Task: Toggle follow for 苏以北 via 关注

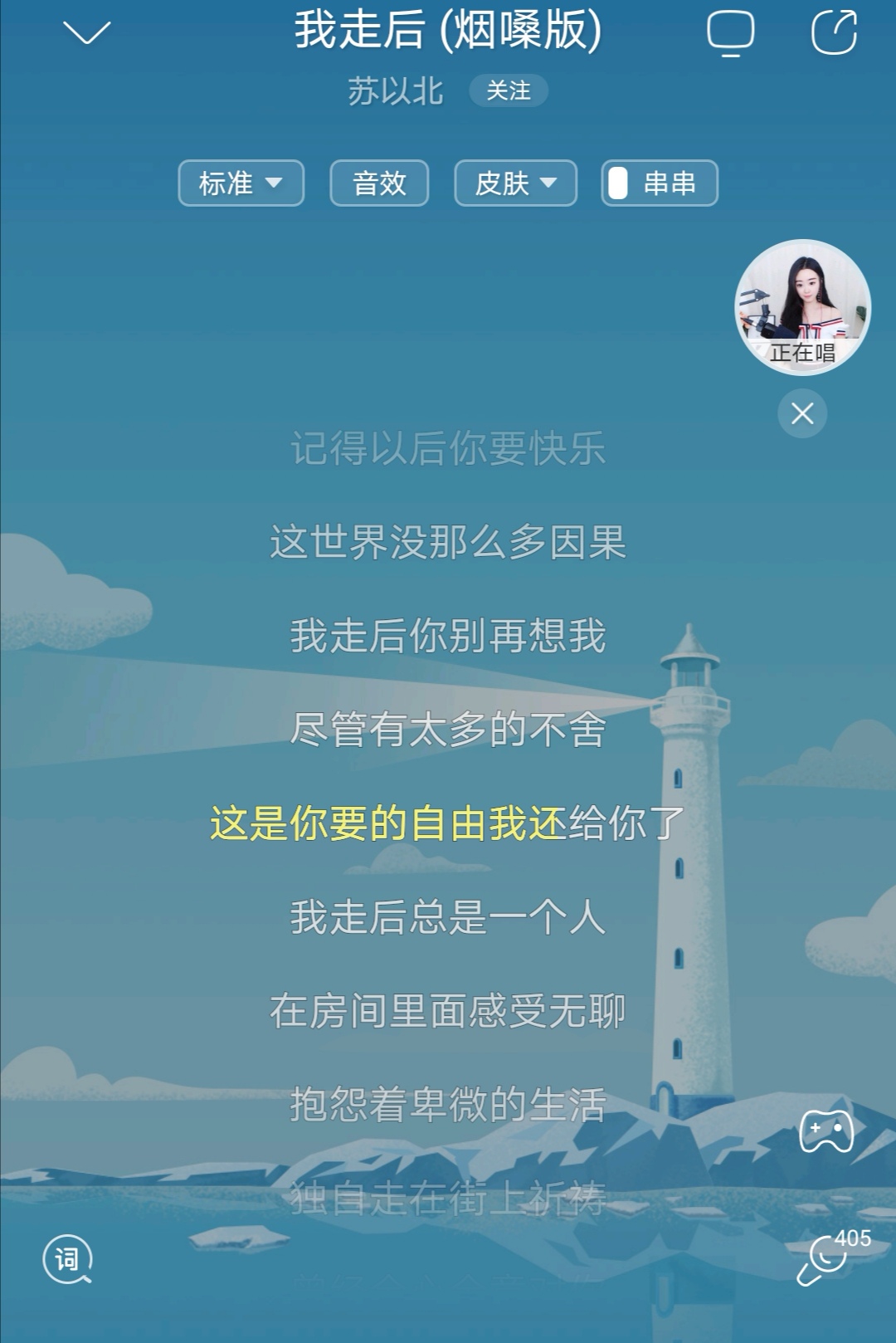Action: click(509, 93)
